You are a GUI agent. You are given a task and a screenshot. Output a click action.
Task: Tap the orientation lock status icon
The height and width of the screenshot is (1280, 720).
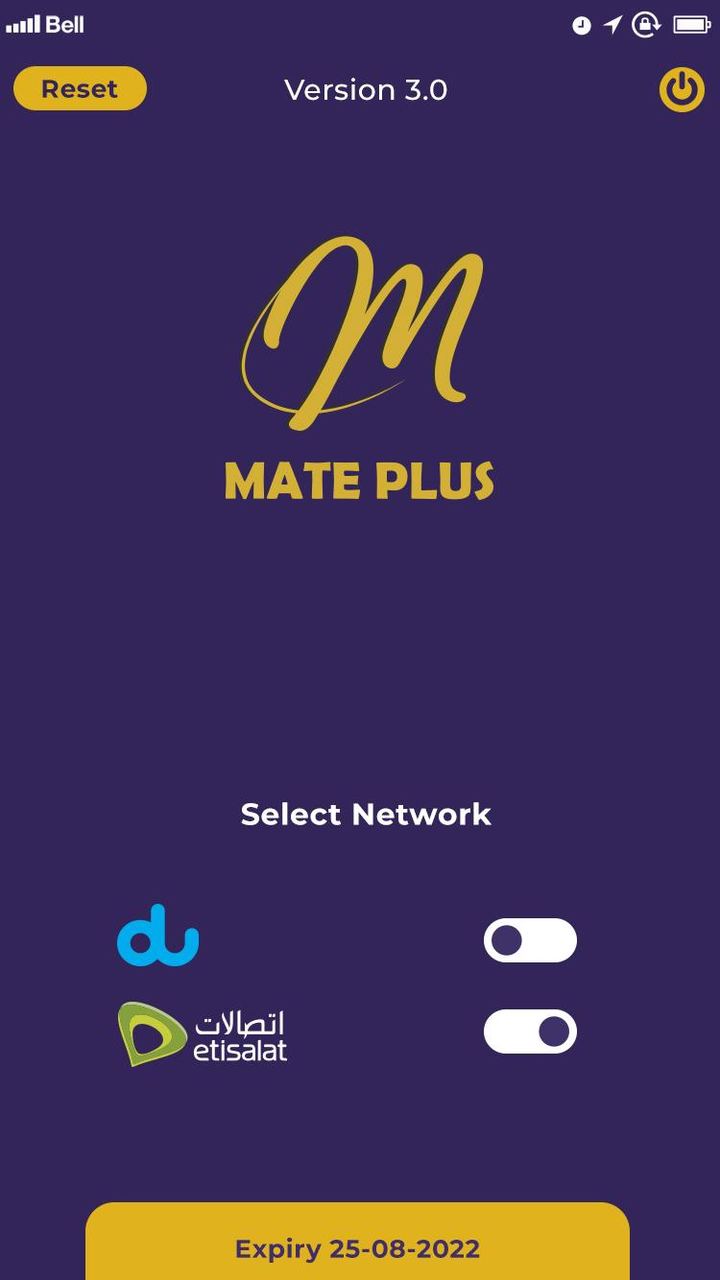click(644, 25)
